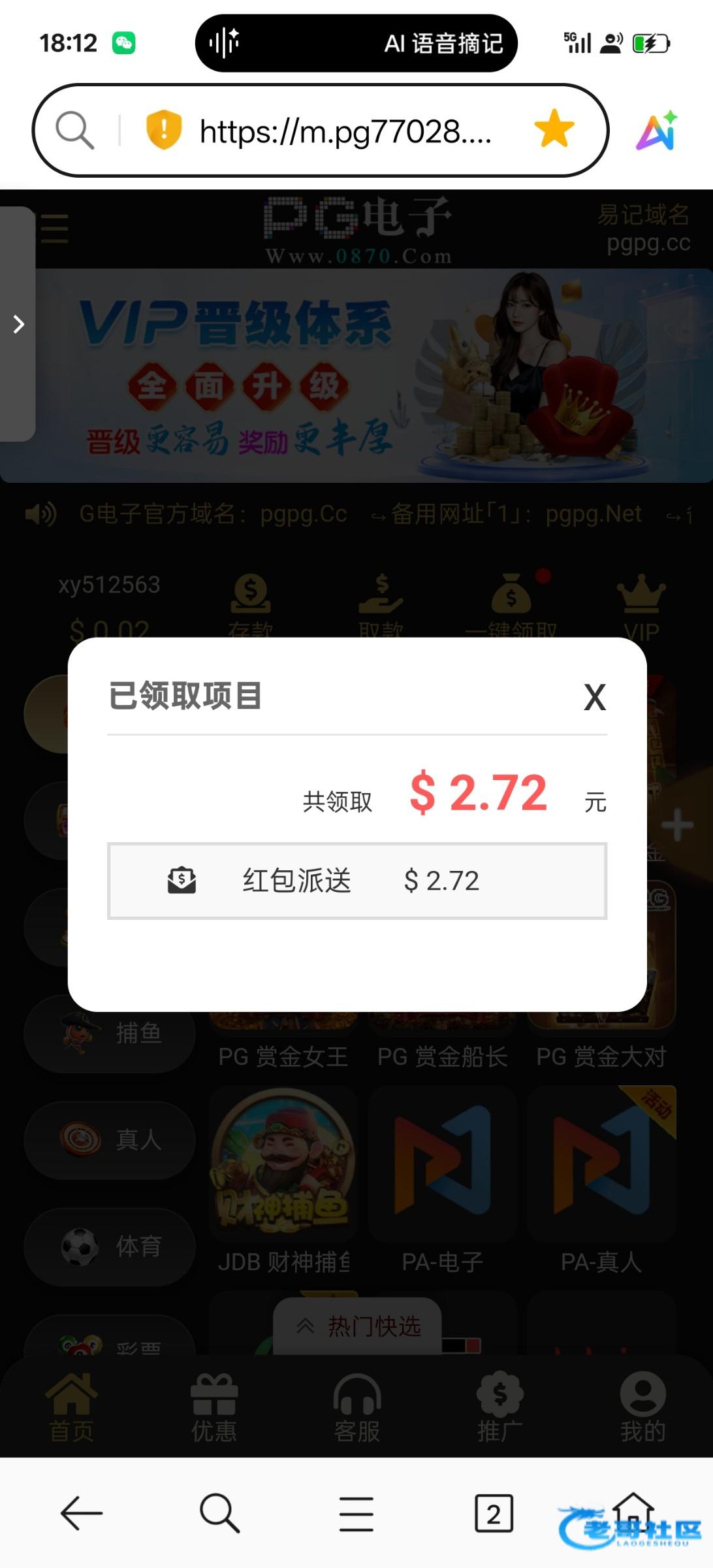Image resolution: width=713 pixels, height=1568 pixels.
Task: Open the AI 语音摘记 pill
Action: point(356,44)
